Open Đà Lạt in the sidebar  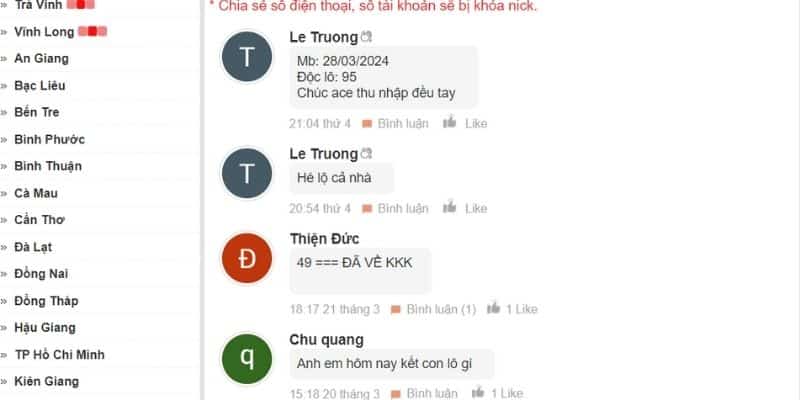point(34,247)
